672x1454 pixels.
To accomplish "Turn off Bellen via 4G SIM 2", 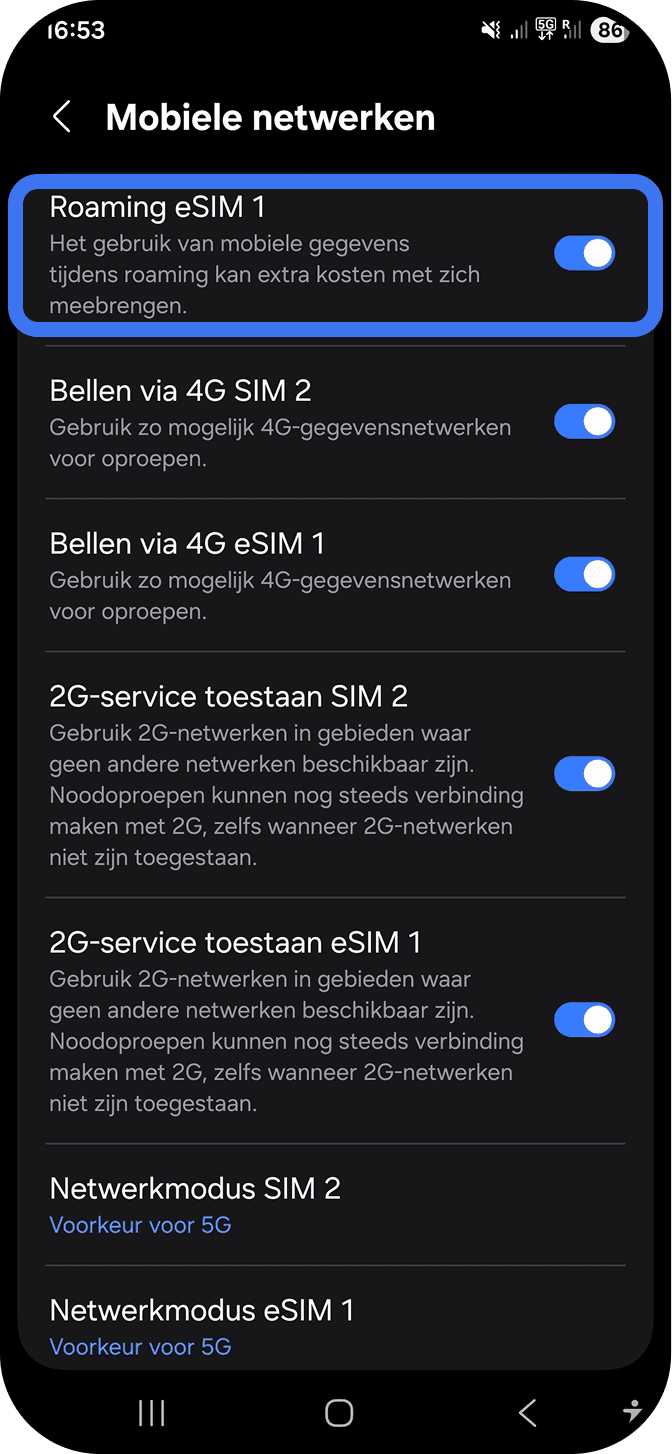I will pos(584,422).
